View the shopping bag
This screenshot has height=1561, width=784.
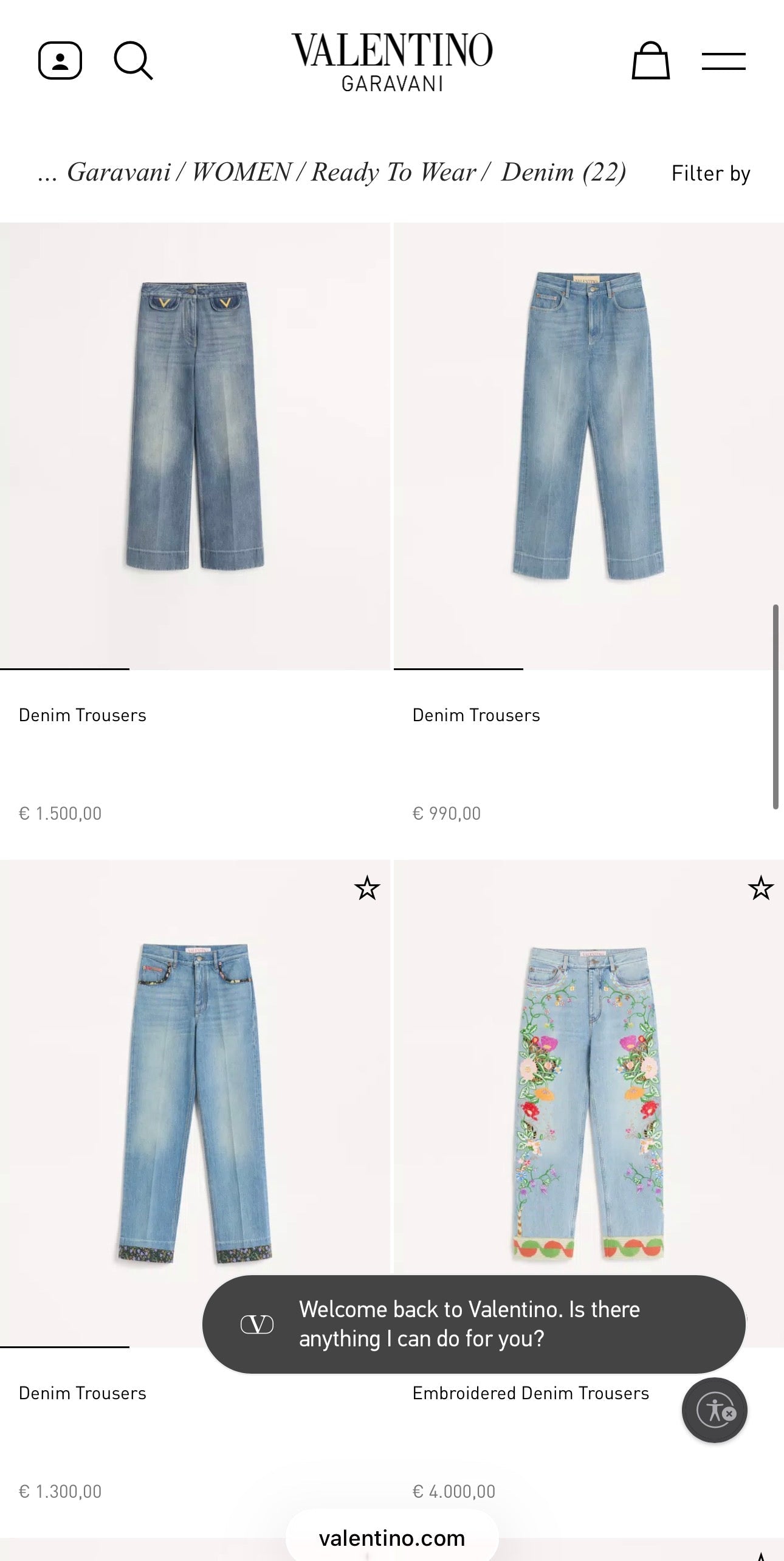pos(650,61)
